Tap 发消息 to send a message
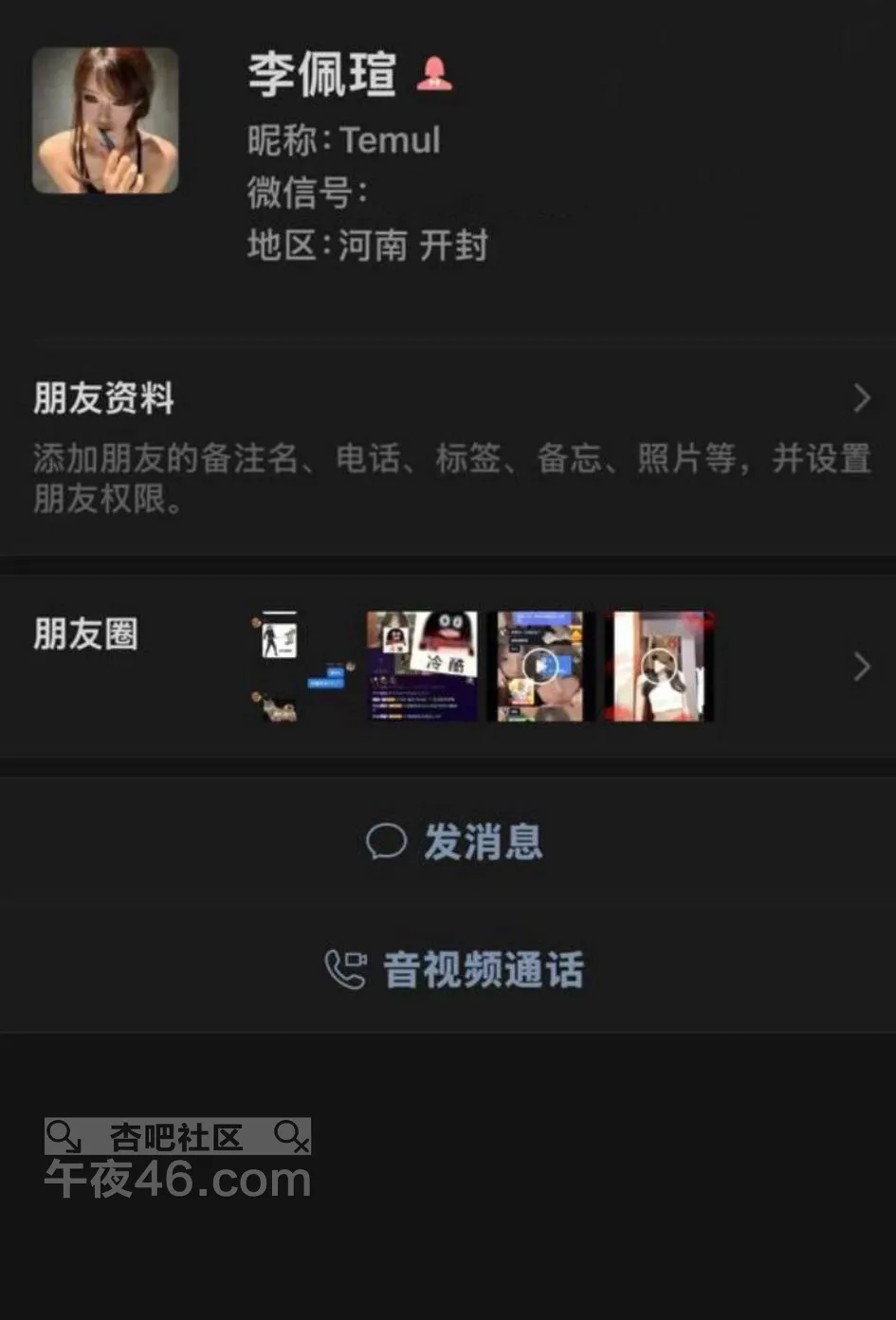This screenshot has height=1320, width=896. [x=455, y=842]
